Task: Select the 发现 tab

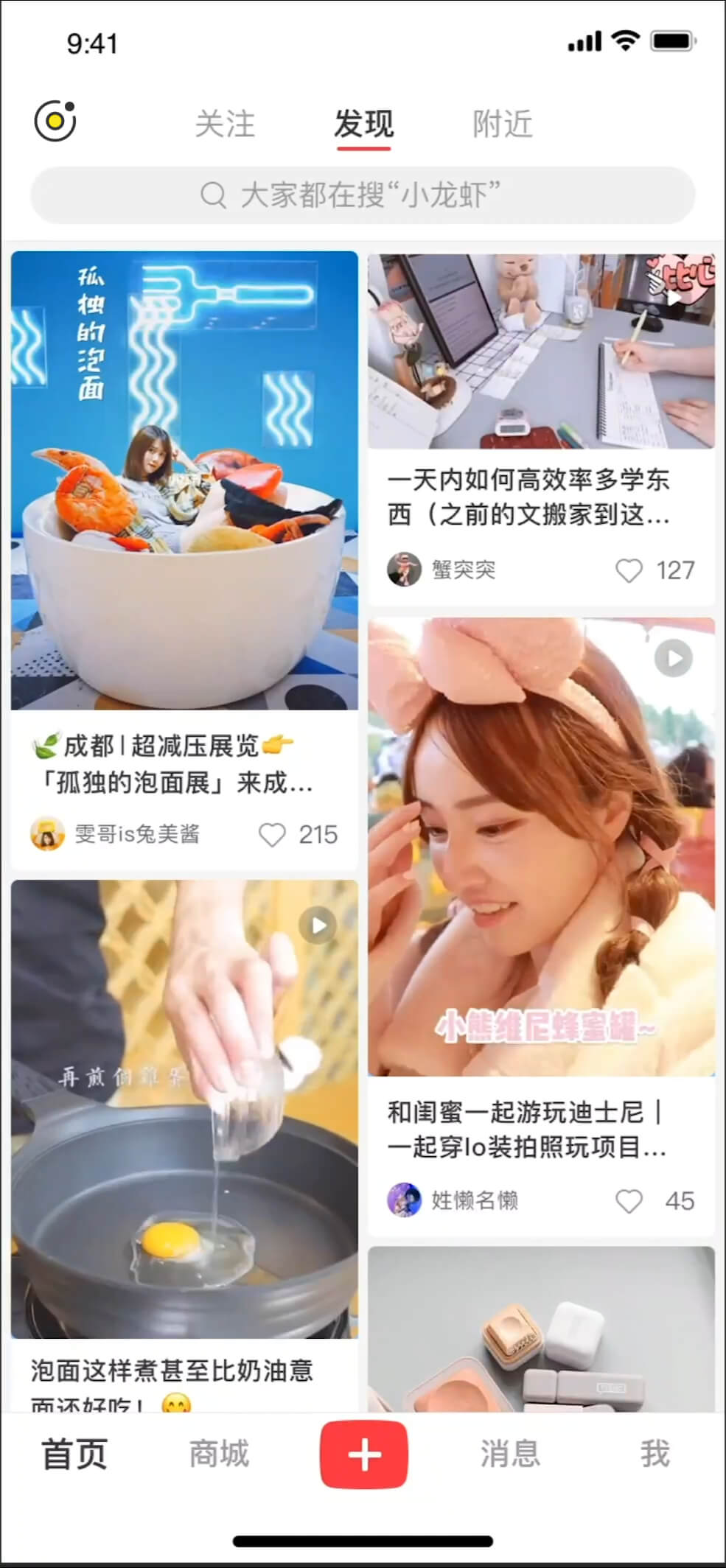Action: (x=363, y=124)
